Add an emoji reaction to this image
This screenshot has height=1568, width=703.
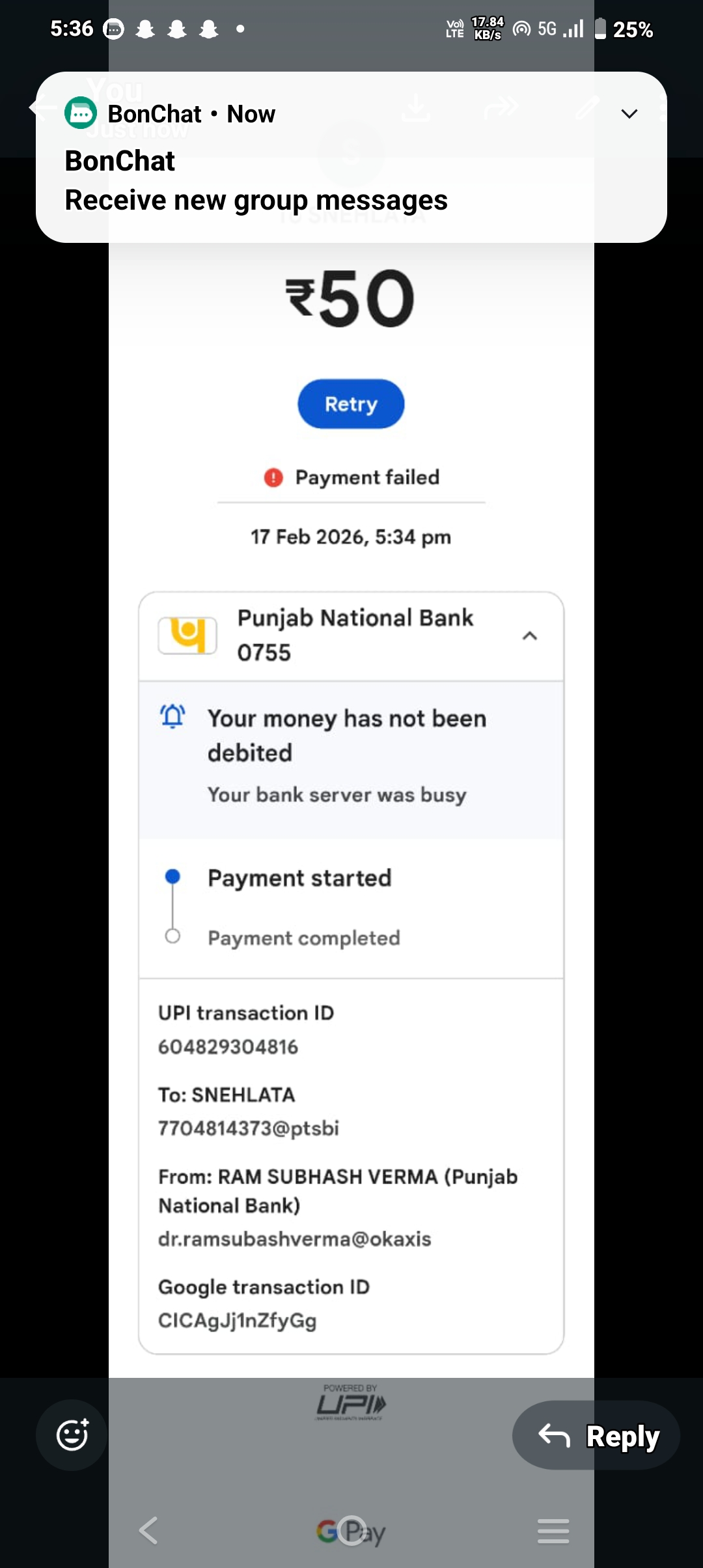pos(72,1435)
